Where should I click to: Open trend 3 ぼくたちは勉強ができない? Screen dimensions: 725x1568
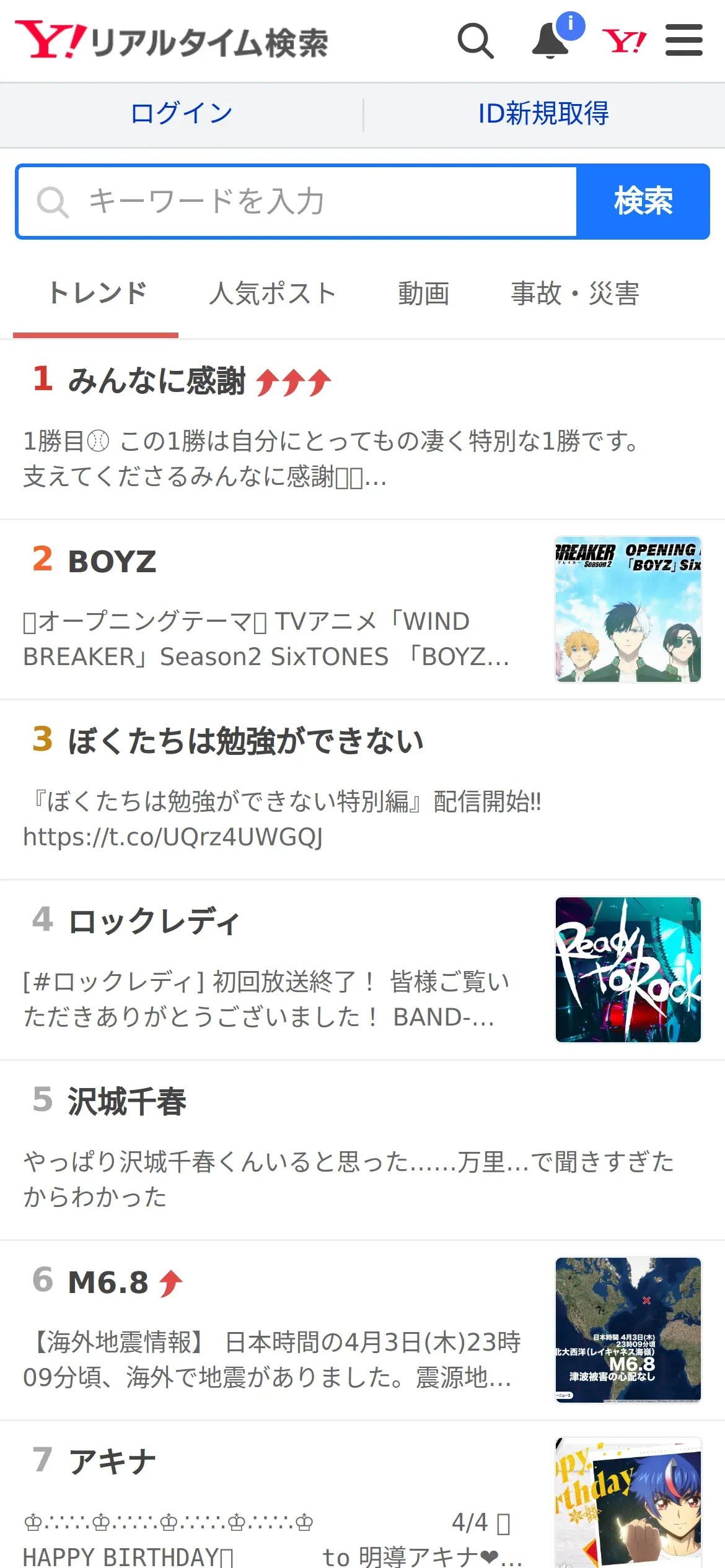coord(245,741)
